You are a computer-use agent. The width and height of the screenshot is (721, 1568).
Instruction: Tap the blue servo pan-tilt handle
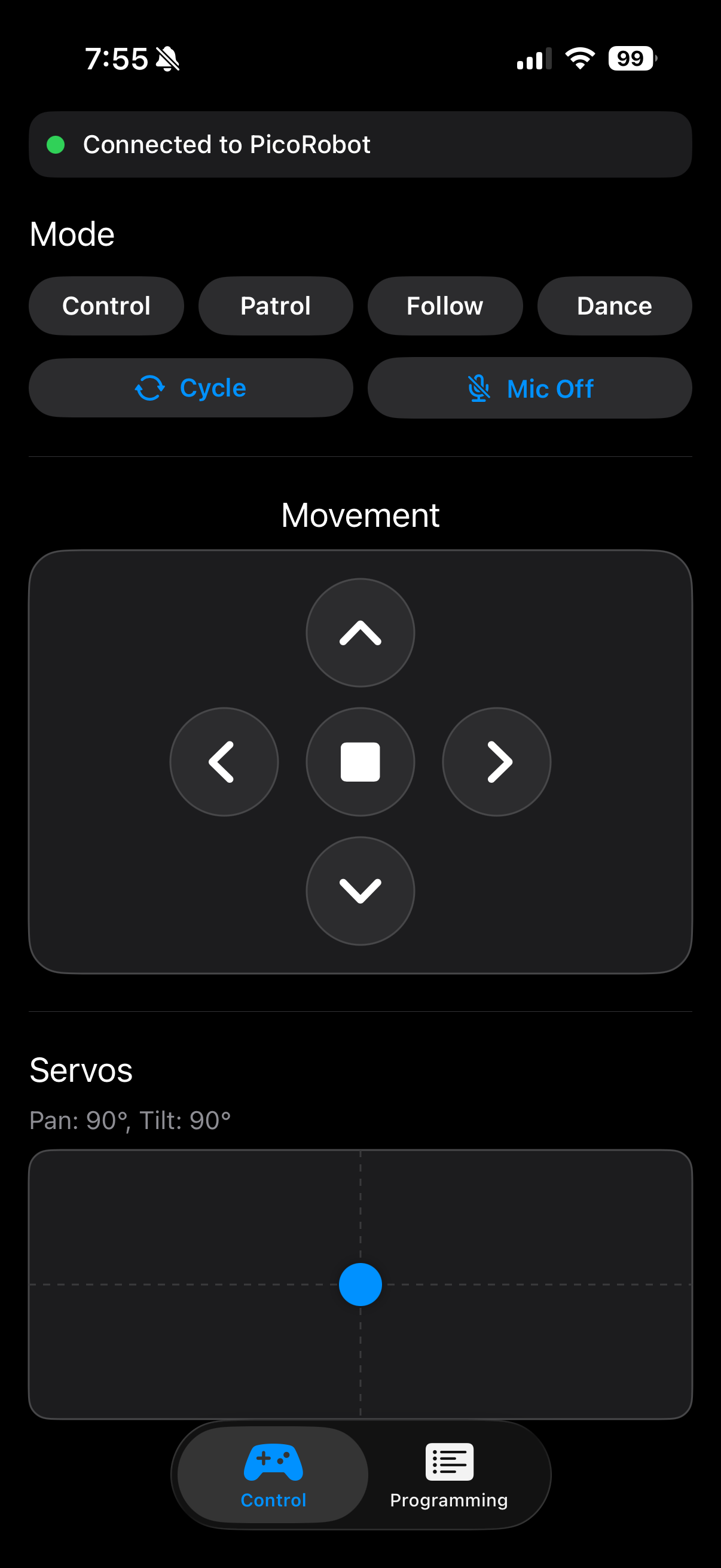[x=360, y=1285]
